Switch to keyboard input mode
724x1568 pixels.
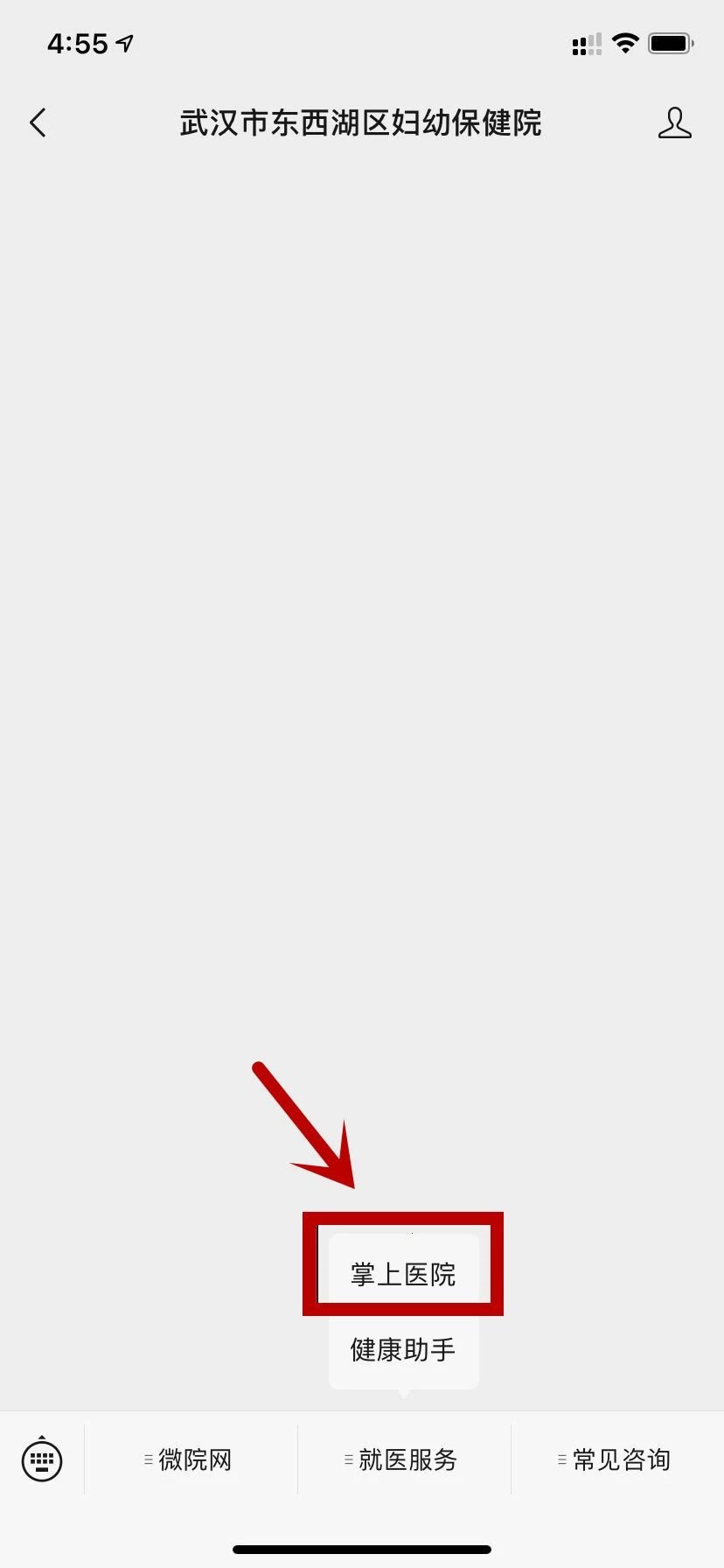point(42,1459)
